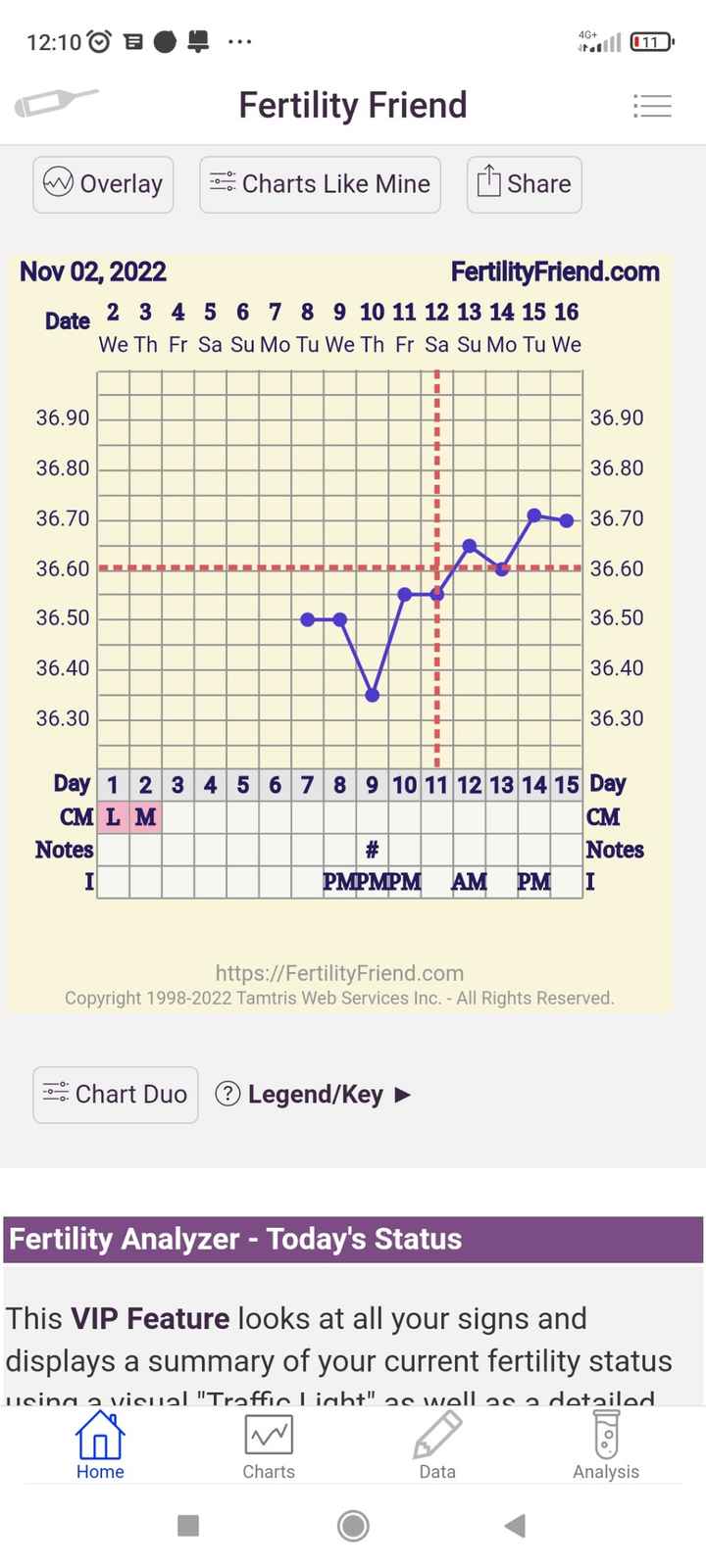Tap the thermometer icon in header
706x1568 pixels.
[x=57, y=102]
